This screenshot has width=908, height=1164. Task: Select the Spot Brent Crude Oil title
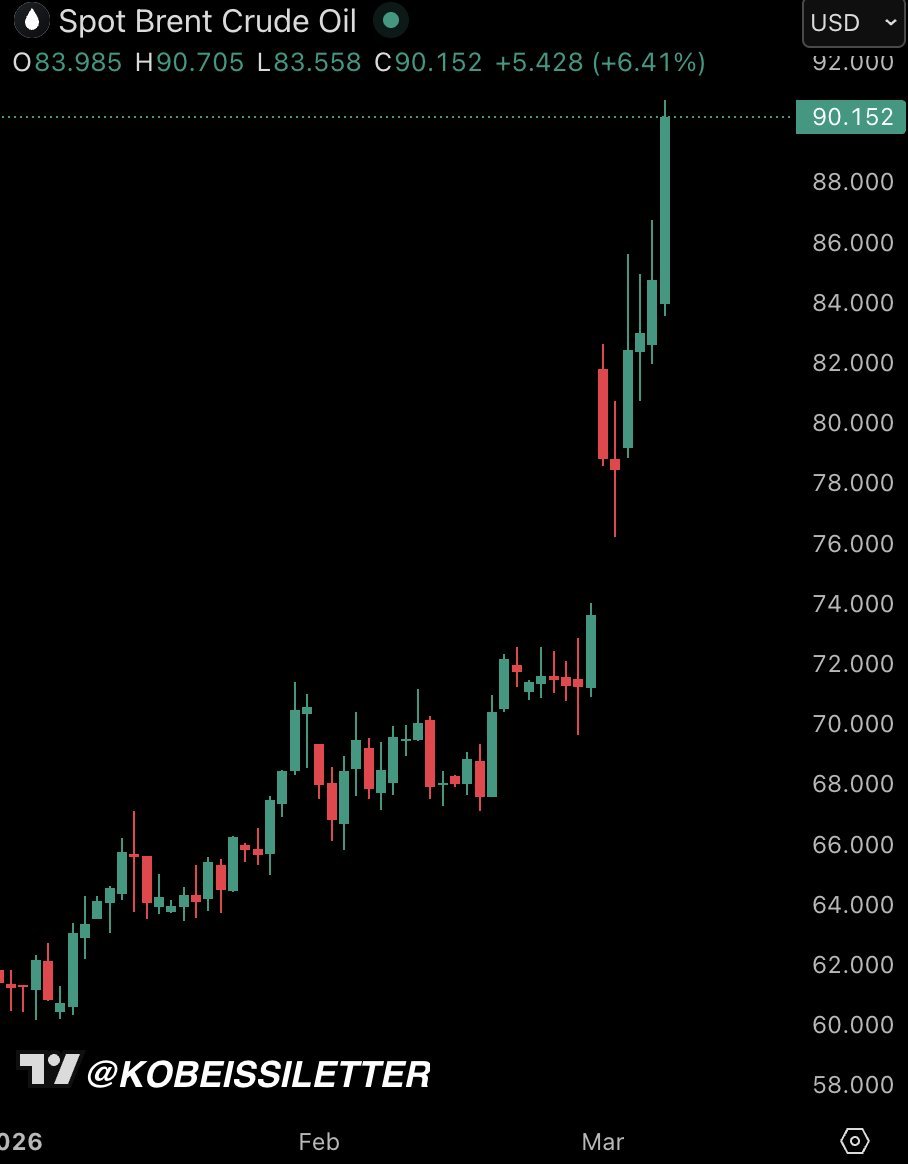tap(212, 21)
